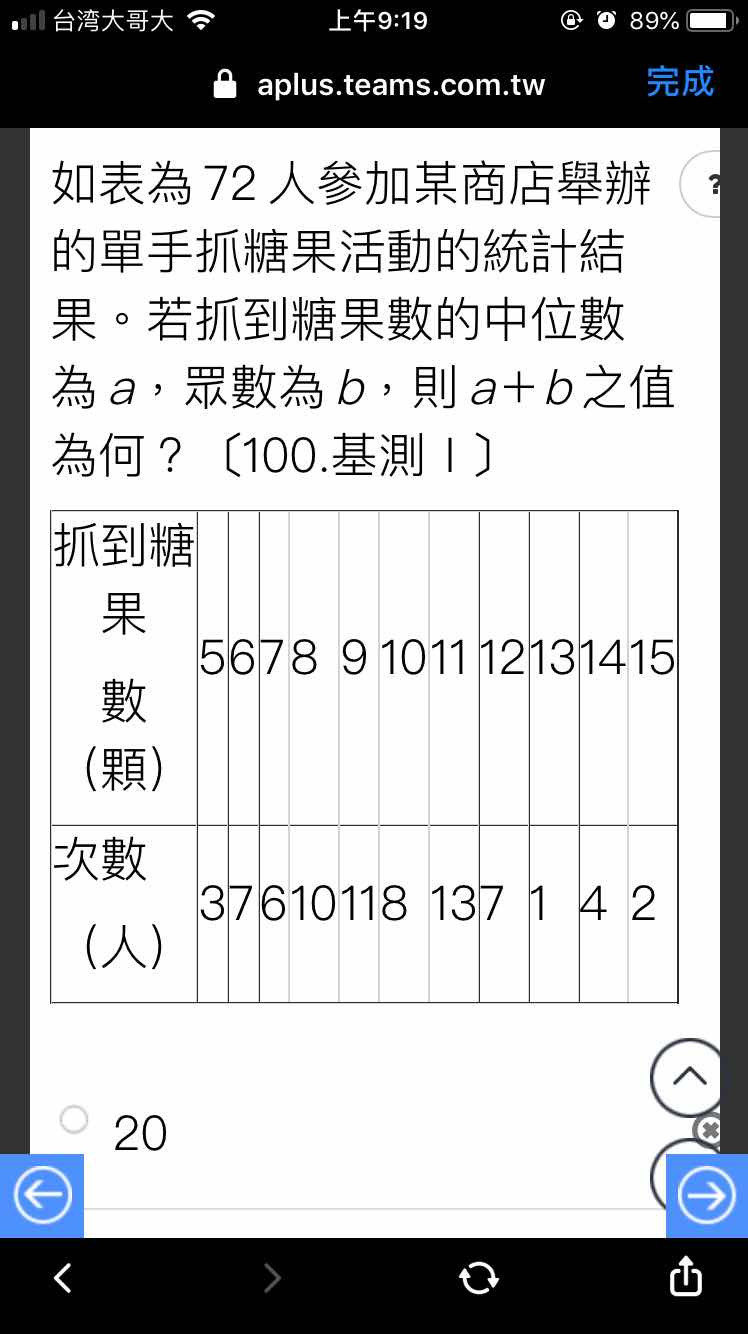The width and height of the screenshot is (748, 1334).
Task: Go to the next question arrow
Action: pyautogui.click(x=706, y=1196)
